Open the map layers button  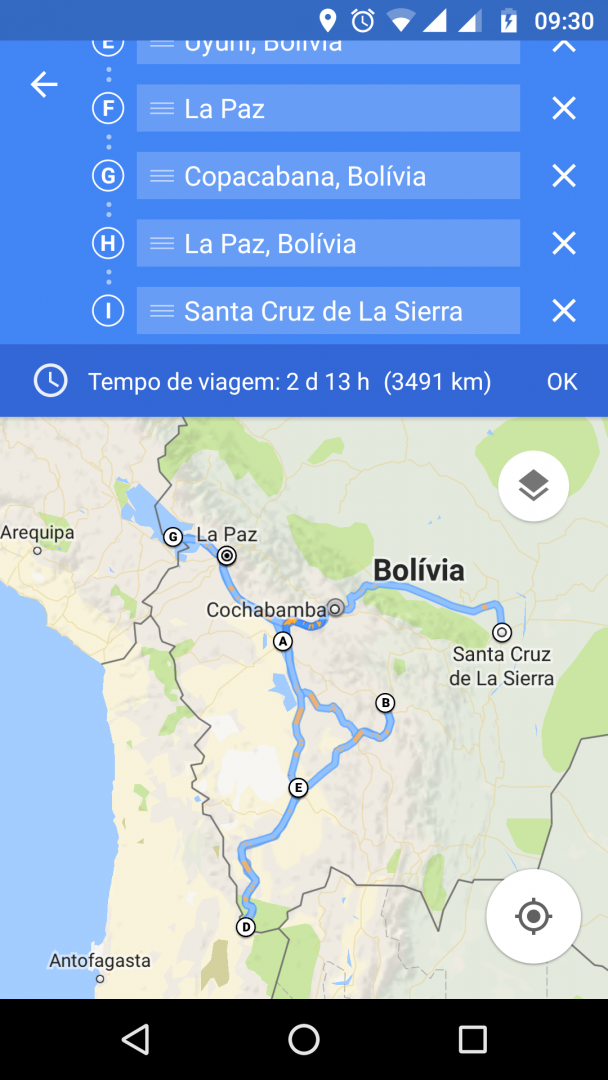(534, 486)
